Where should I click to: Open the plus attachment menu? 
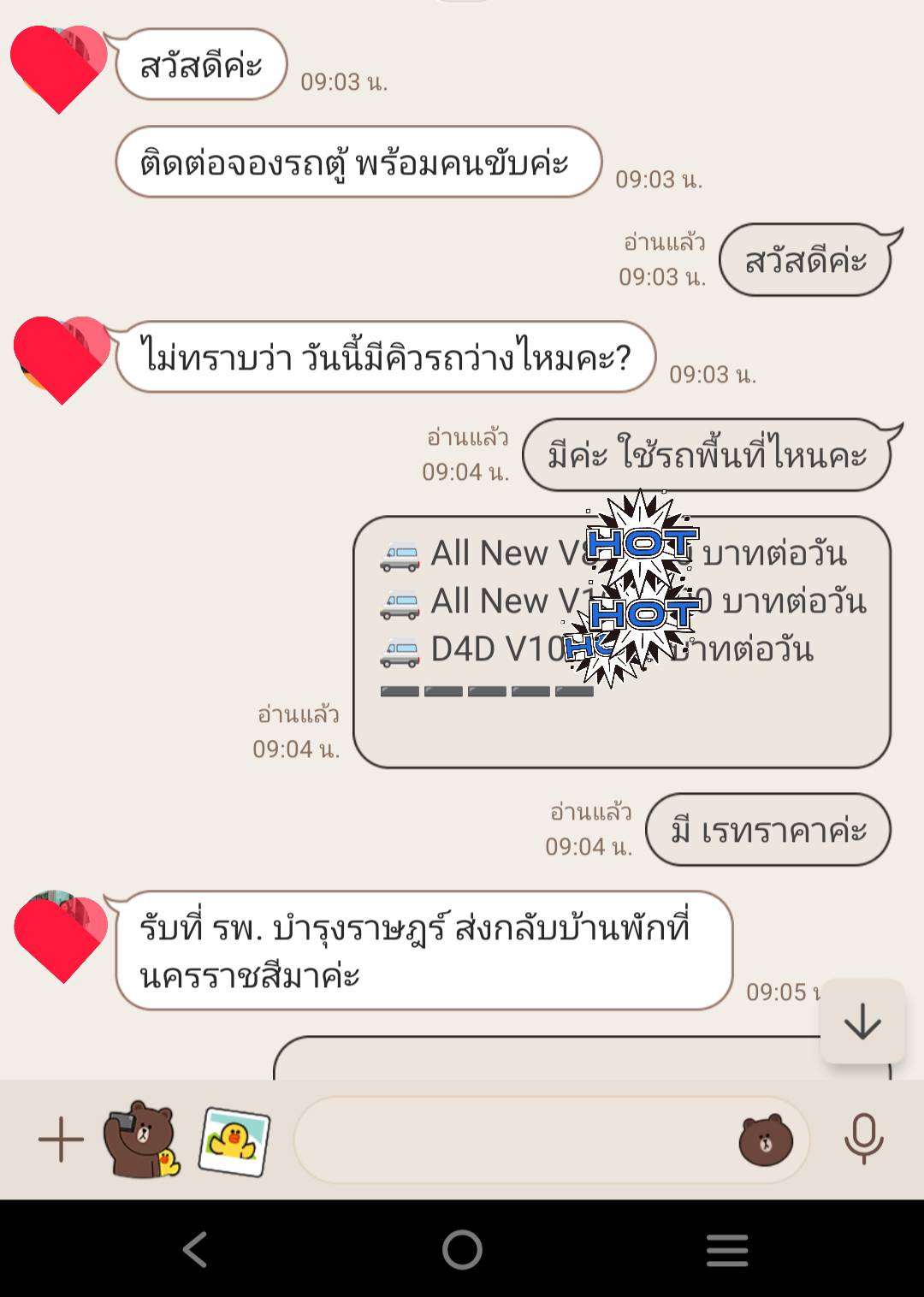coord(61,1140)
